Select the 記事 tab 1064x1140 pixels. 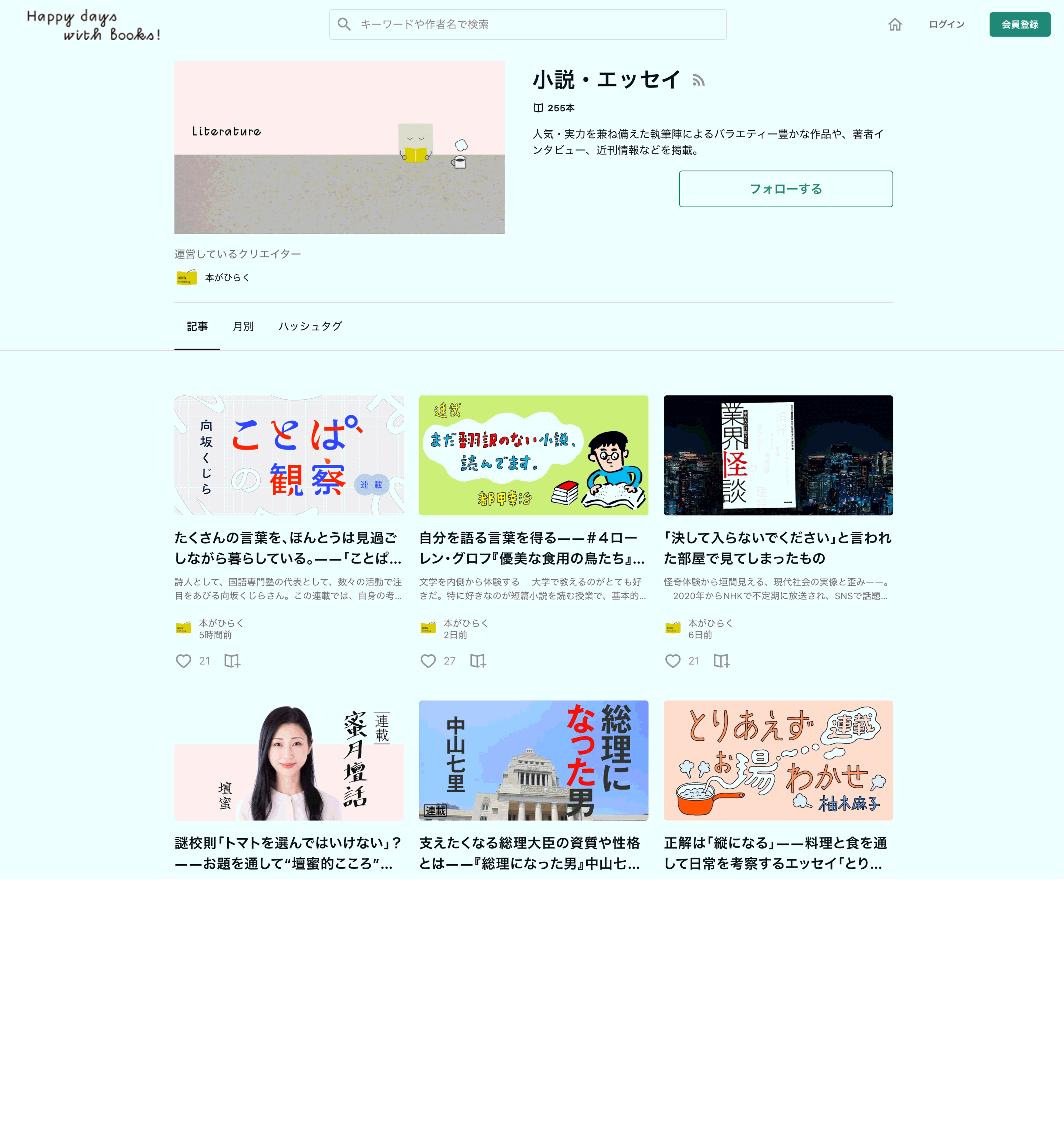(x=197, y=326)
